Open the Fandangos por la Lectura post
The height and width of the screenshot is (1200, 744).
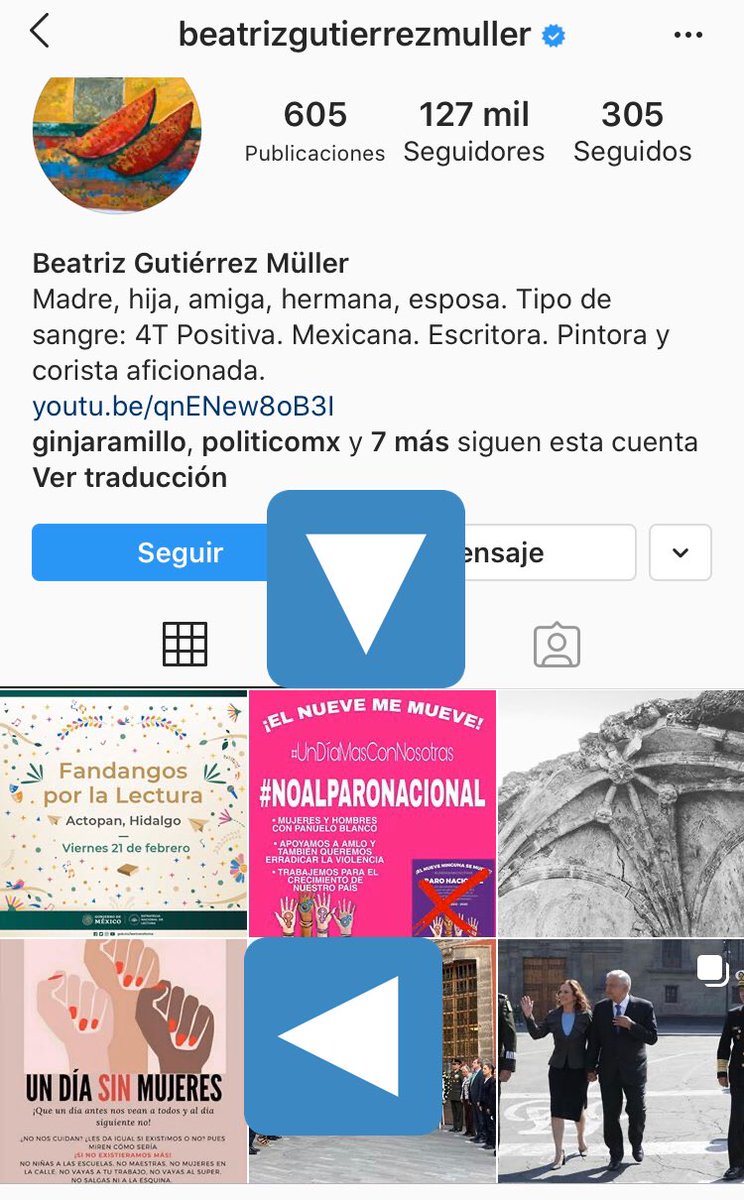123,812
